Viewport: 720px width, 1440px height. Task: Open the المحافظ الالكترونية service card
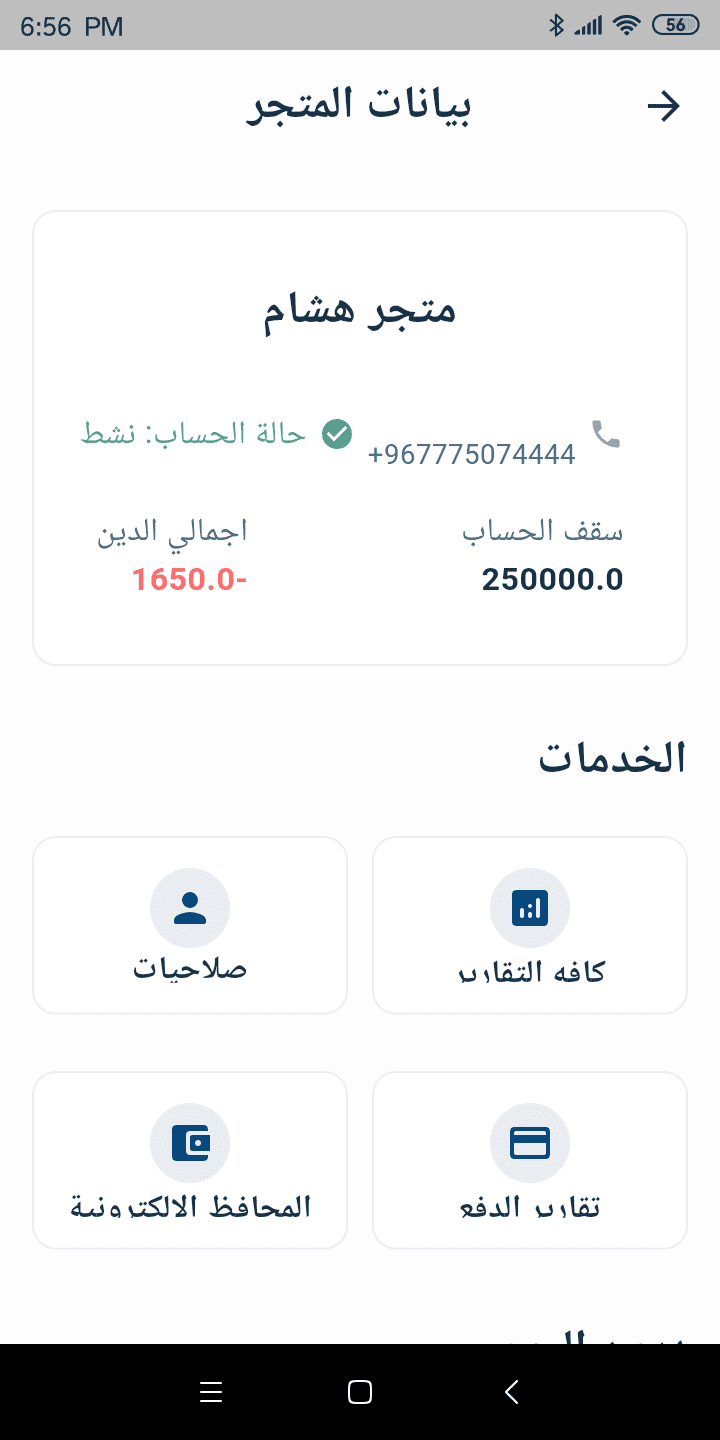[x=190, y=1159]
